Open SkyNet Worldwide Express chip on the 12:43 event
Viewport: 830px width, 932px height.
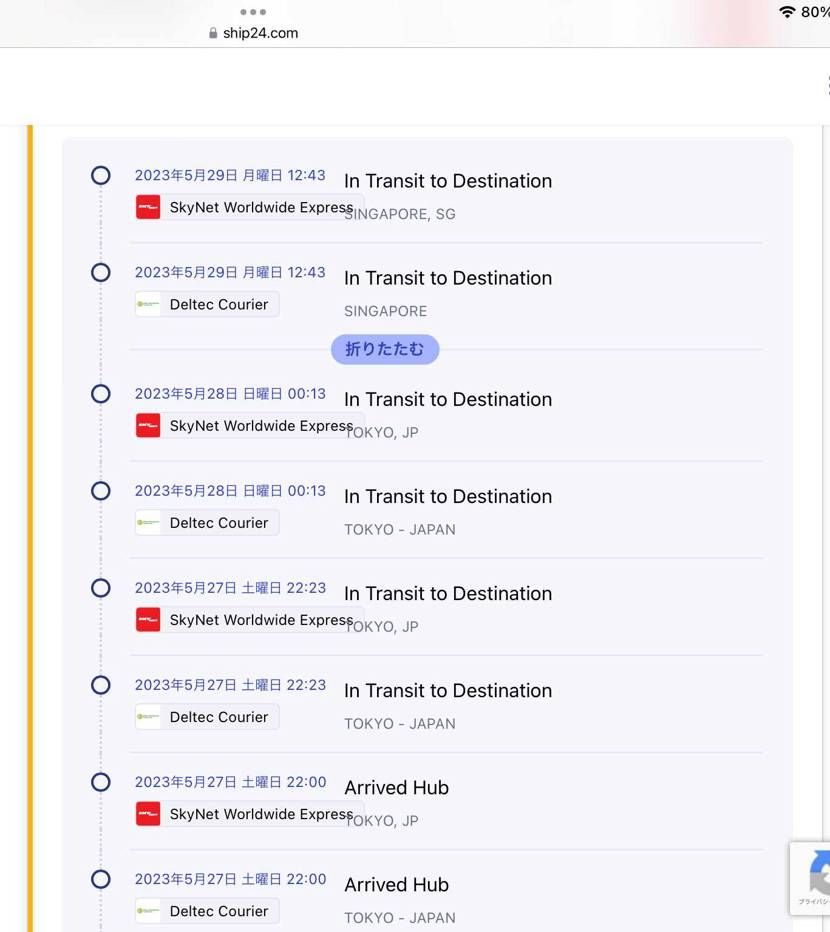[x=248, y=207]
